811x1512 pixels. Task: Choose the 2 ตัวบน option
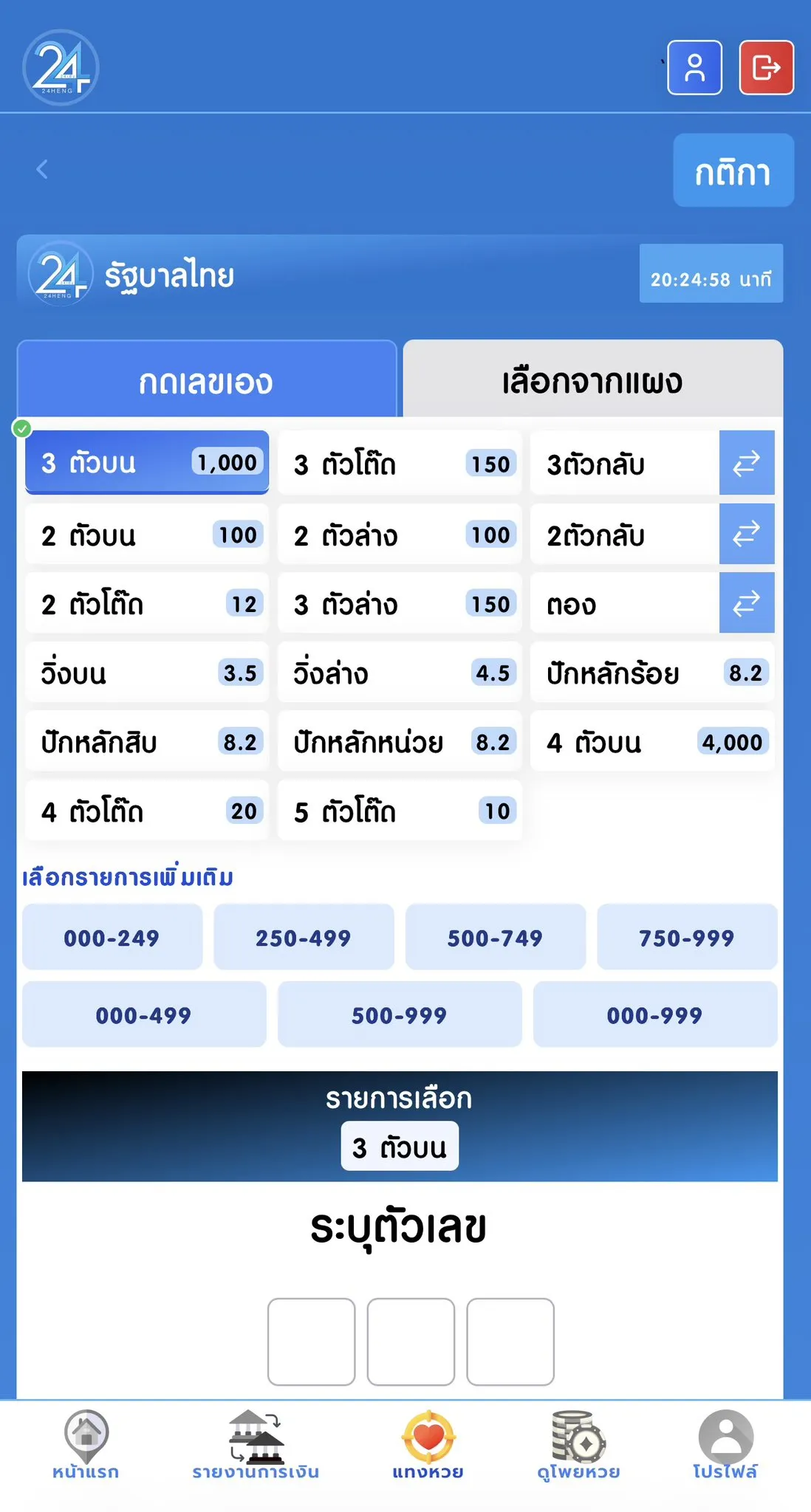147,535
